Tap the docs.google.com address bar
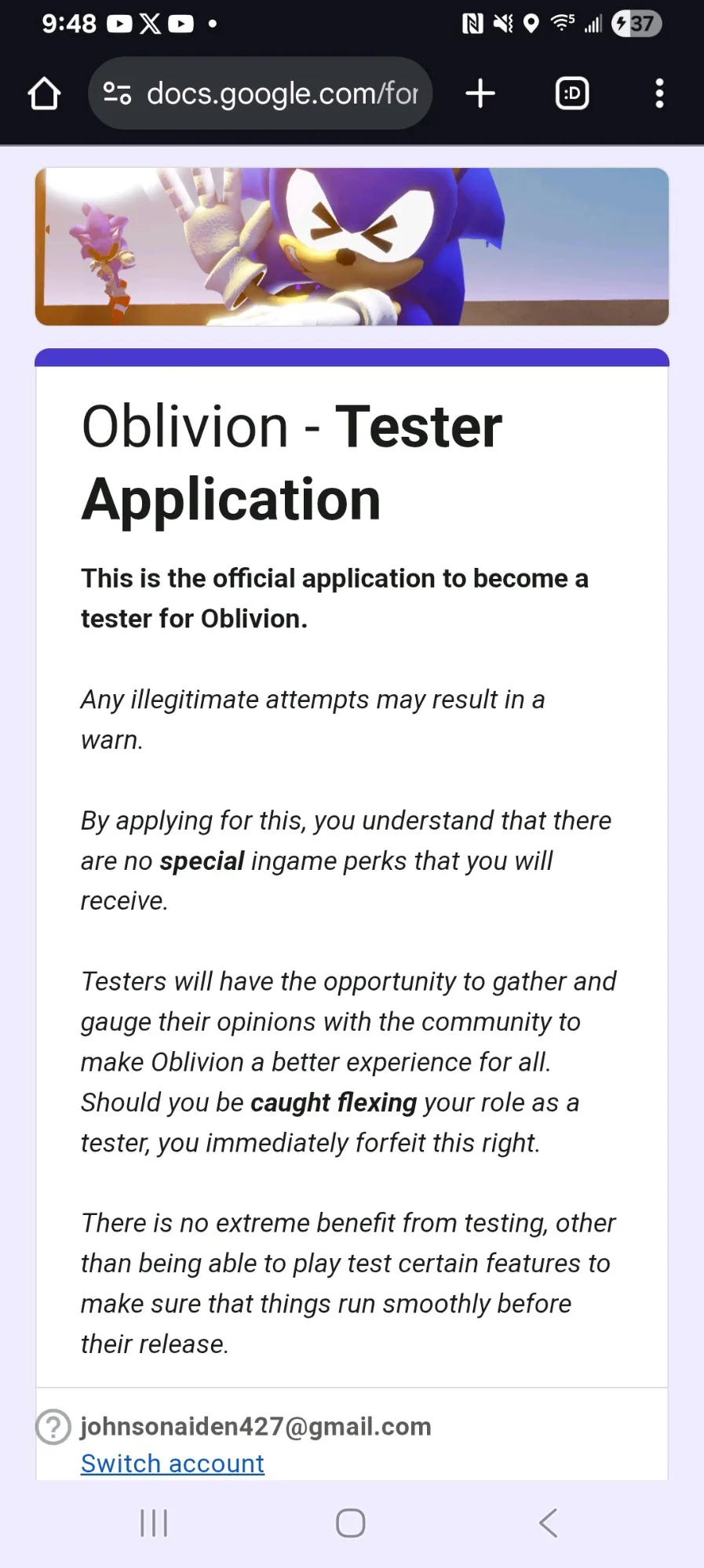 tap(260, 93)
